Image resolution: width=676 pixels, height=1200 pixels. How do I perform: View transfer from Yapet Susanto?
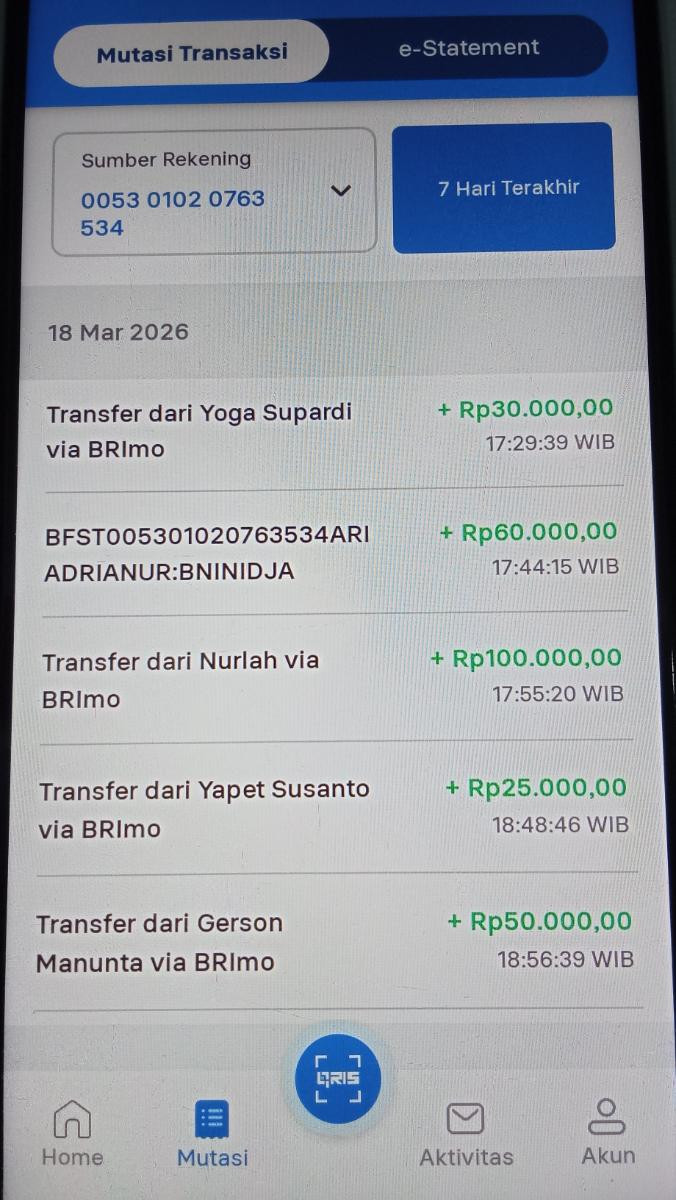[x=334, y=807]
